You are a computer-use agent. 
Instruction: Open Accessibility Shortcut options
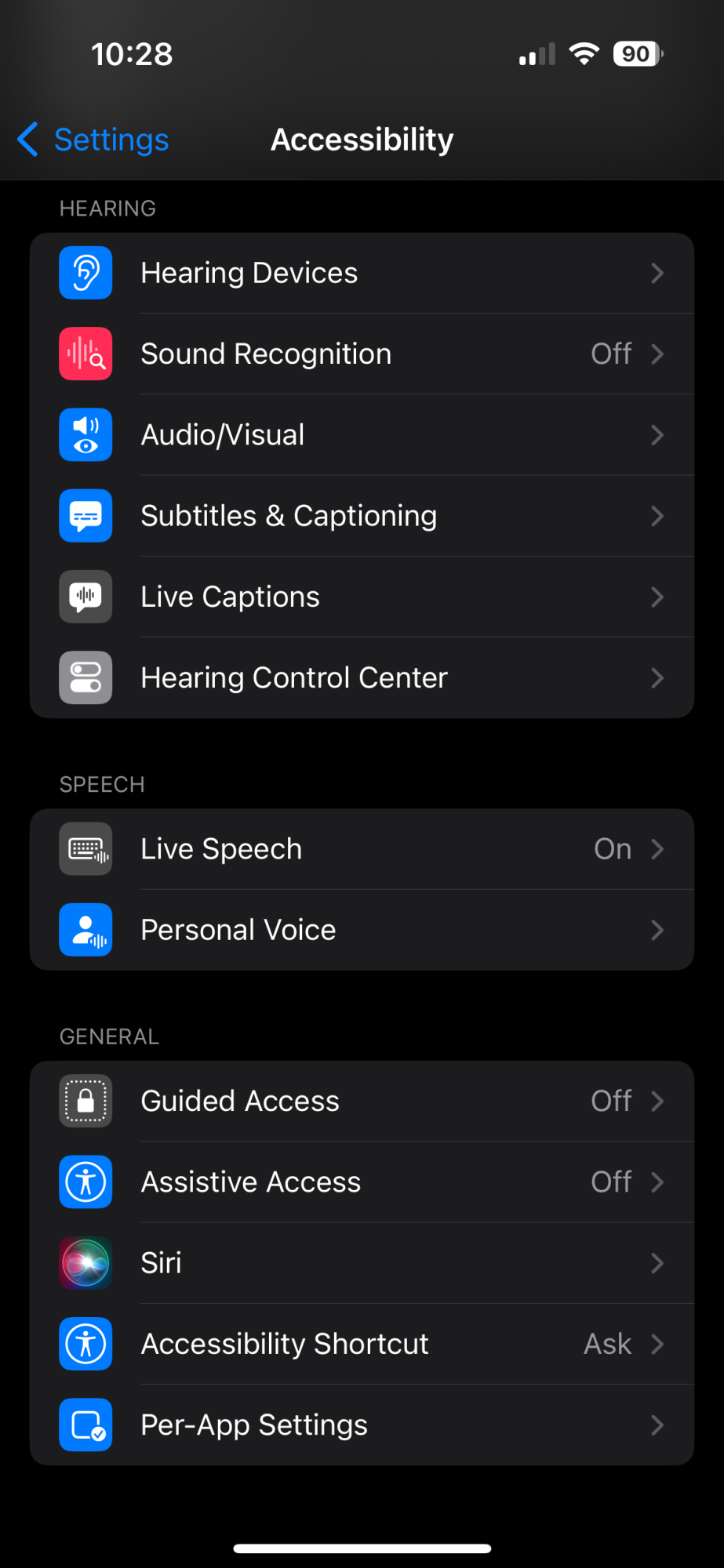362,1344
